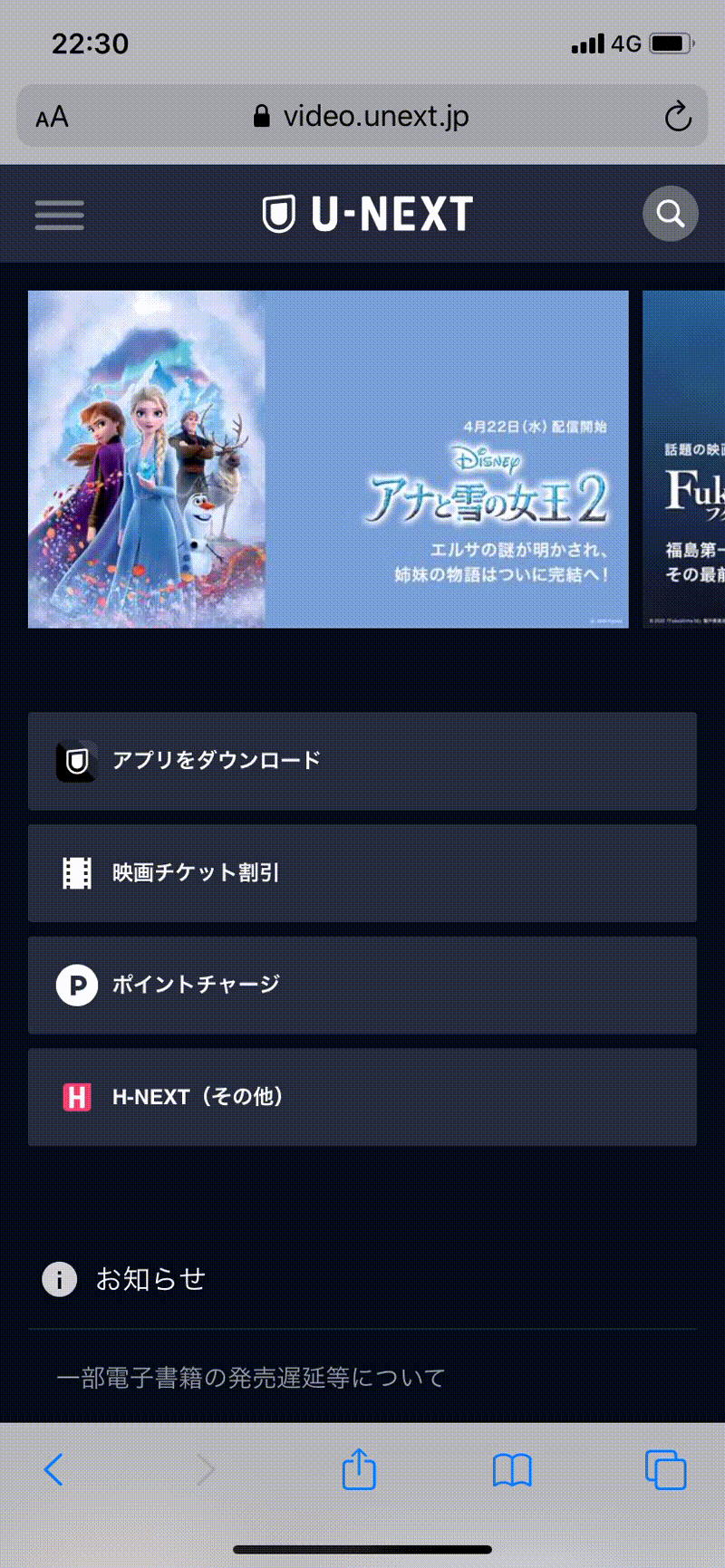Open the U-NEXT search icon

(670, 214)
